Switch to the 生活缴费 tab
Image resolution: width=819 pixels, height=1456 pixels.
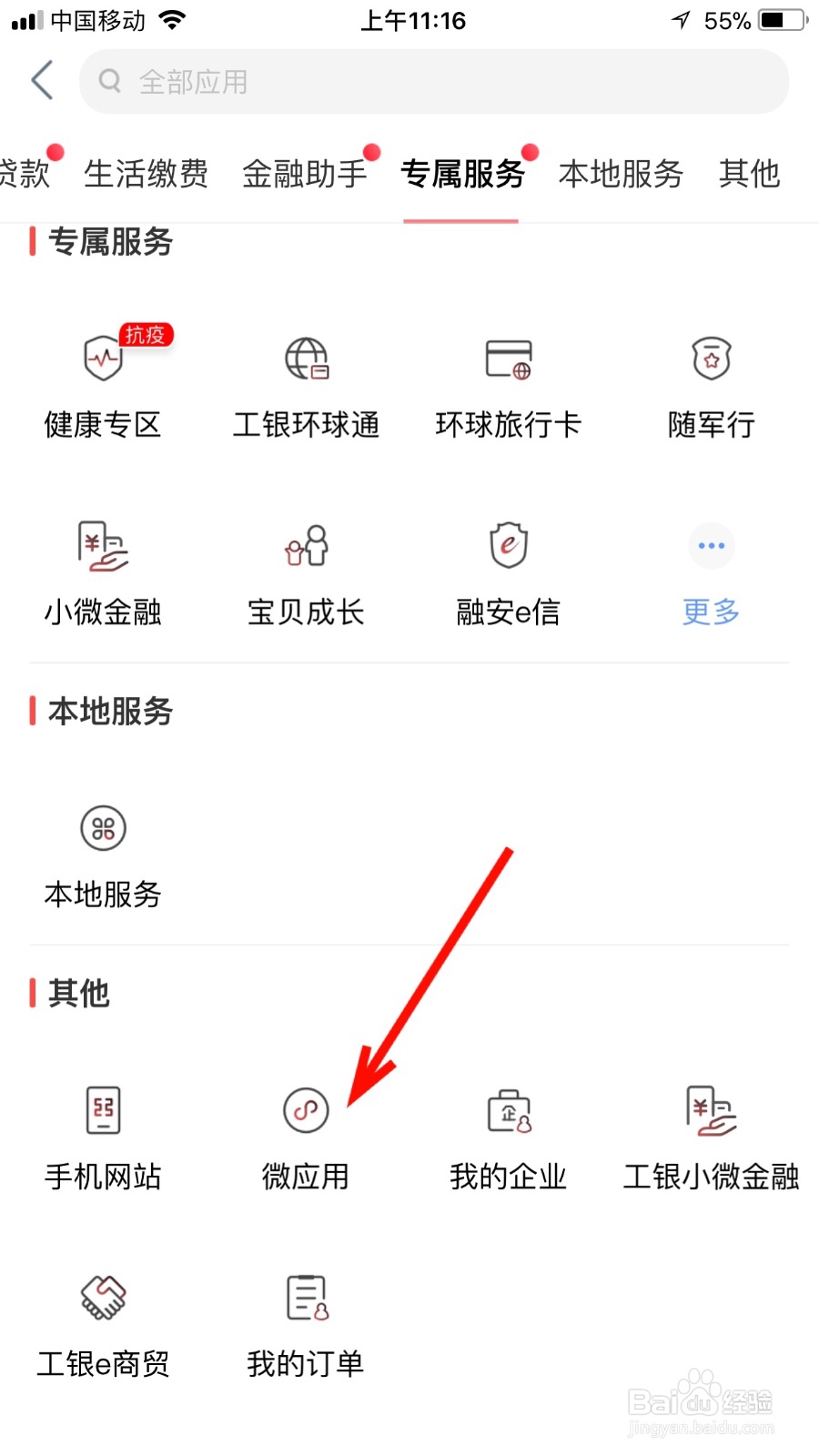[146, 173]
